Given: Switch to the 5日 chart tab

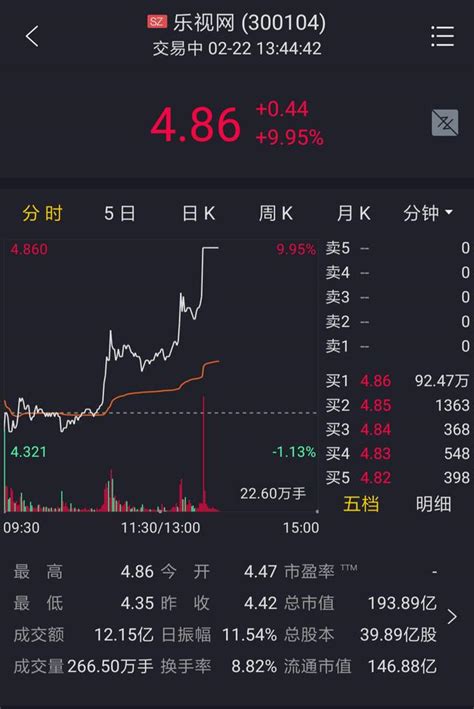Looking at the screenshot, I should coord(119,213).
